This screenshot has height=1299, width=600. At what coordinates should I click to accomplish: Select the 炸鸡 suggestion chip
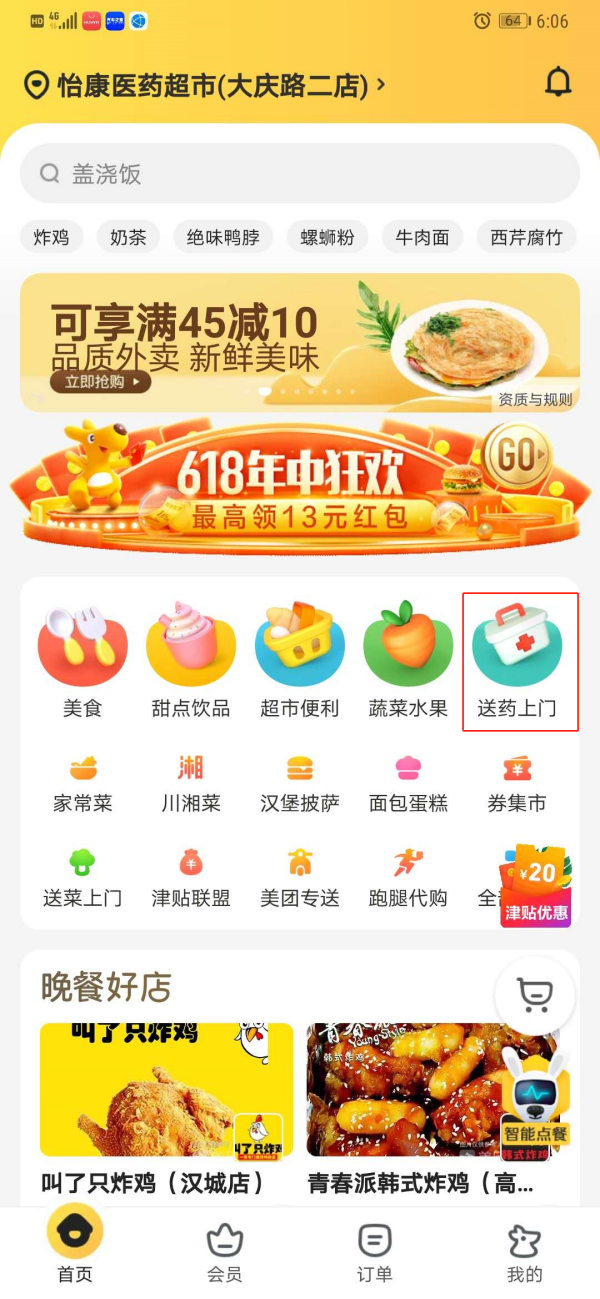tap(51, 237)
